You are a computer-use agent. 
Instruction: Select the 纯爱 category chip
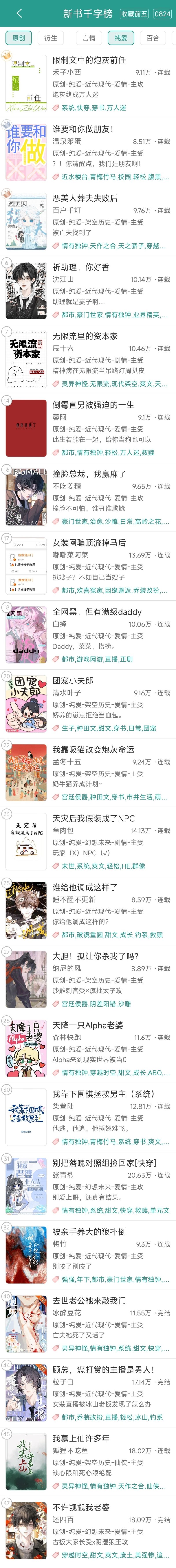[121, 38]
